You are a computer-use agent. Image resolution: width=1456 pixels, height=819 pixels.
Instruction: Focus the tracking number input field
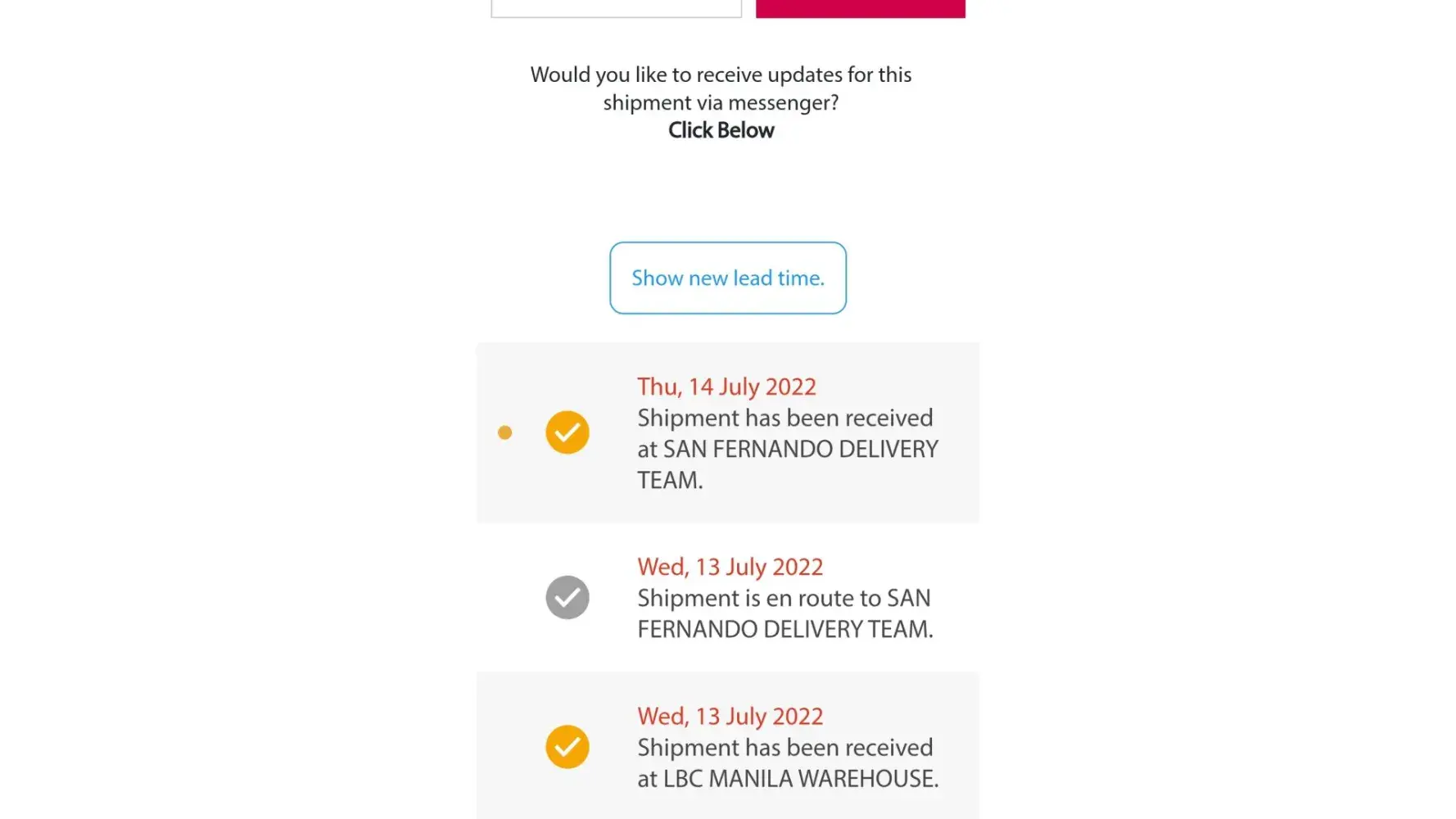tap(616, 7)
